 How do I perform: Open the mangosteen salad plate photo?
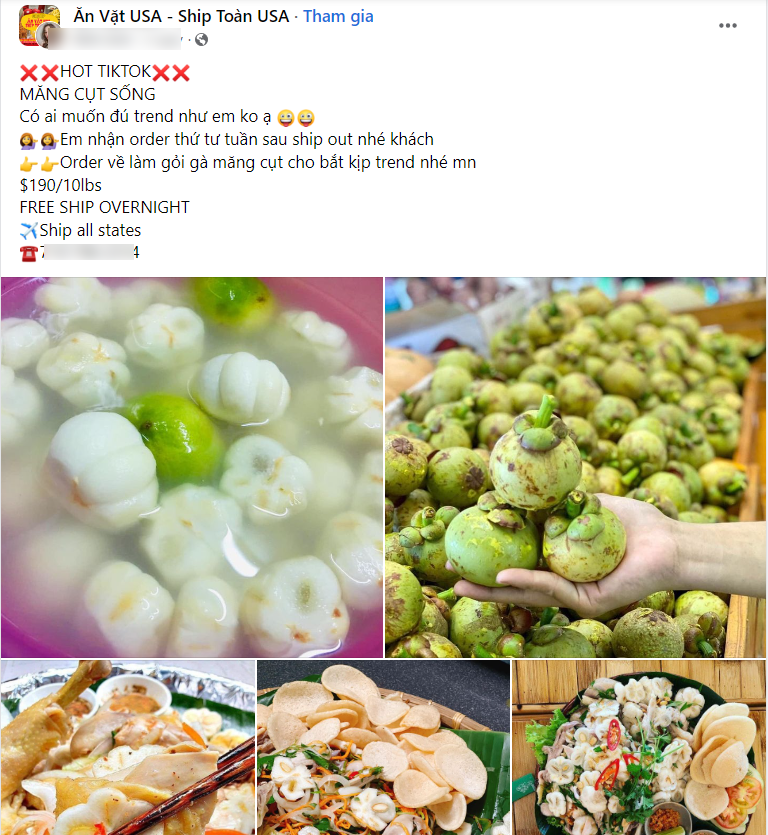(639, 747)
